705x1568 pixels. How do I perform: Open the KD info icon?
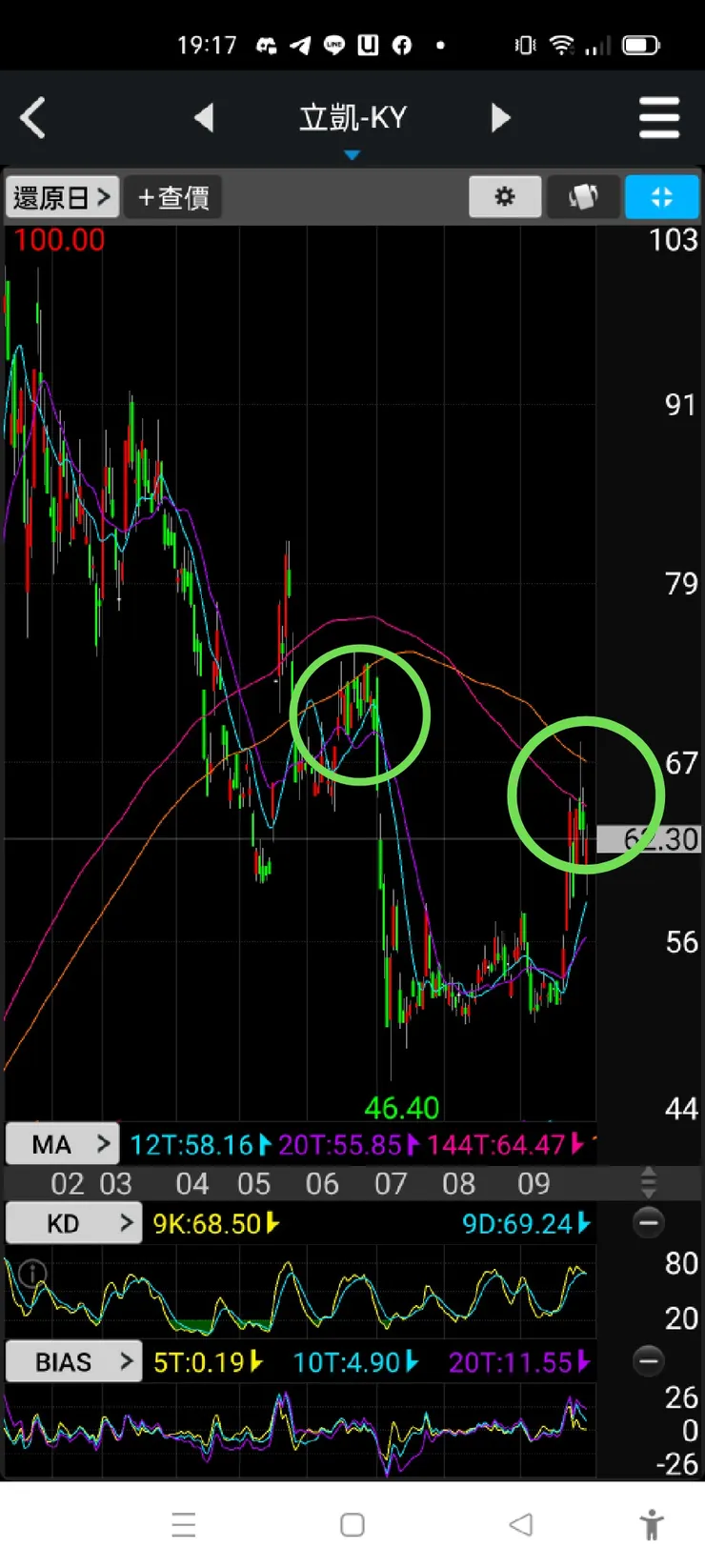click(32, 1273)
